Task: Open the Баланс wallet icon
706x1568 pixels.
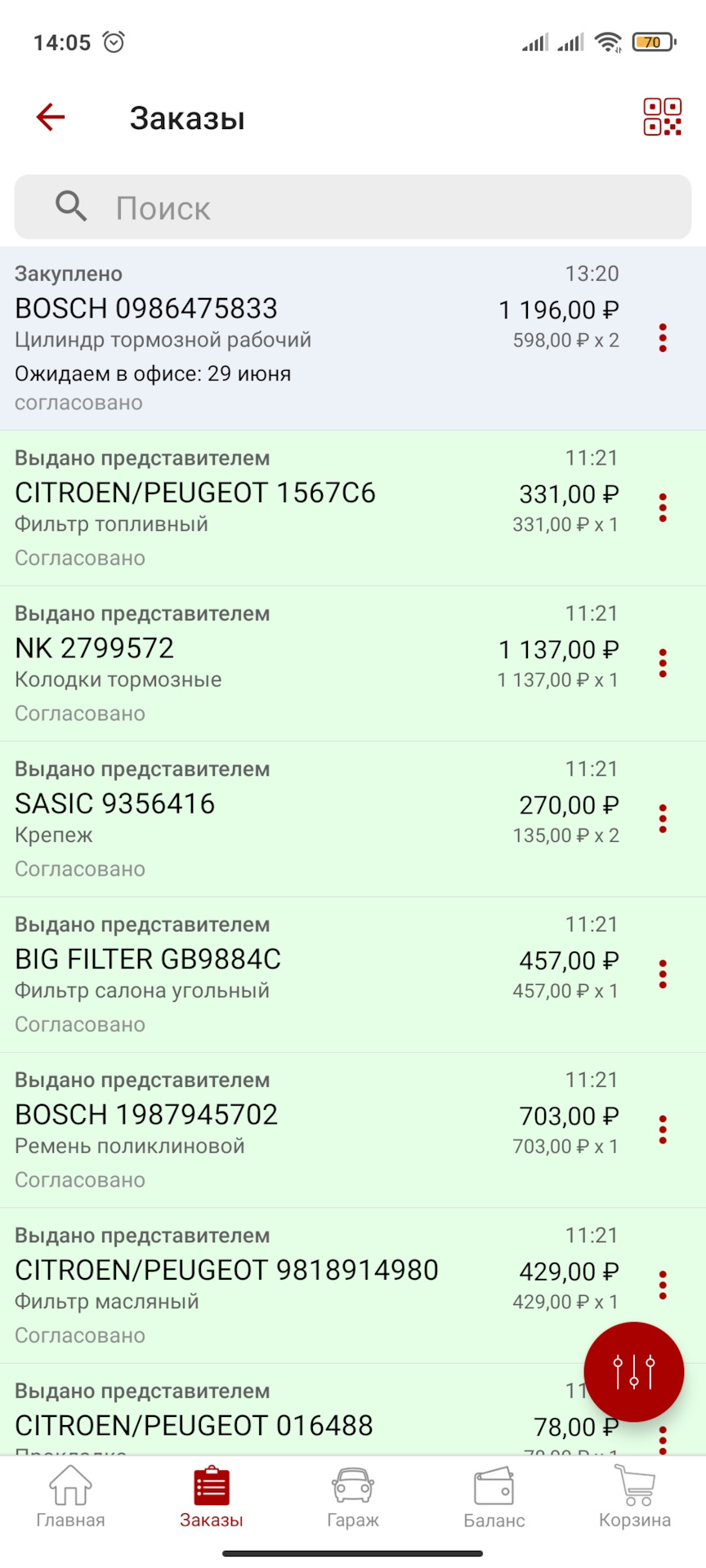Action: 494,1497
